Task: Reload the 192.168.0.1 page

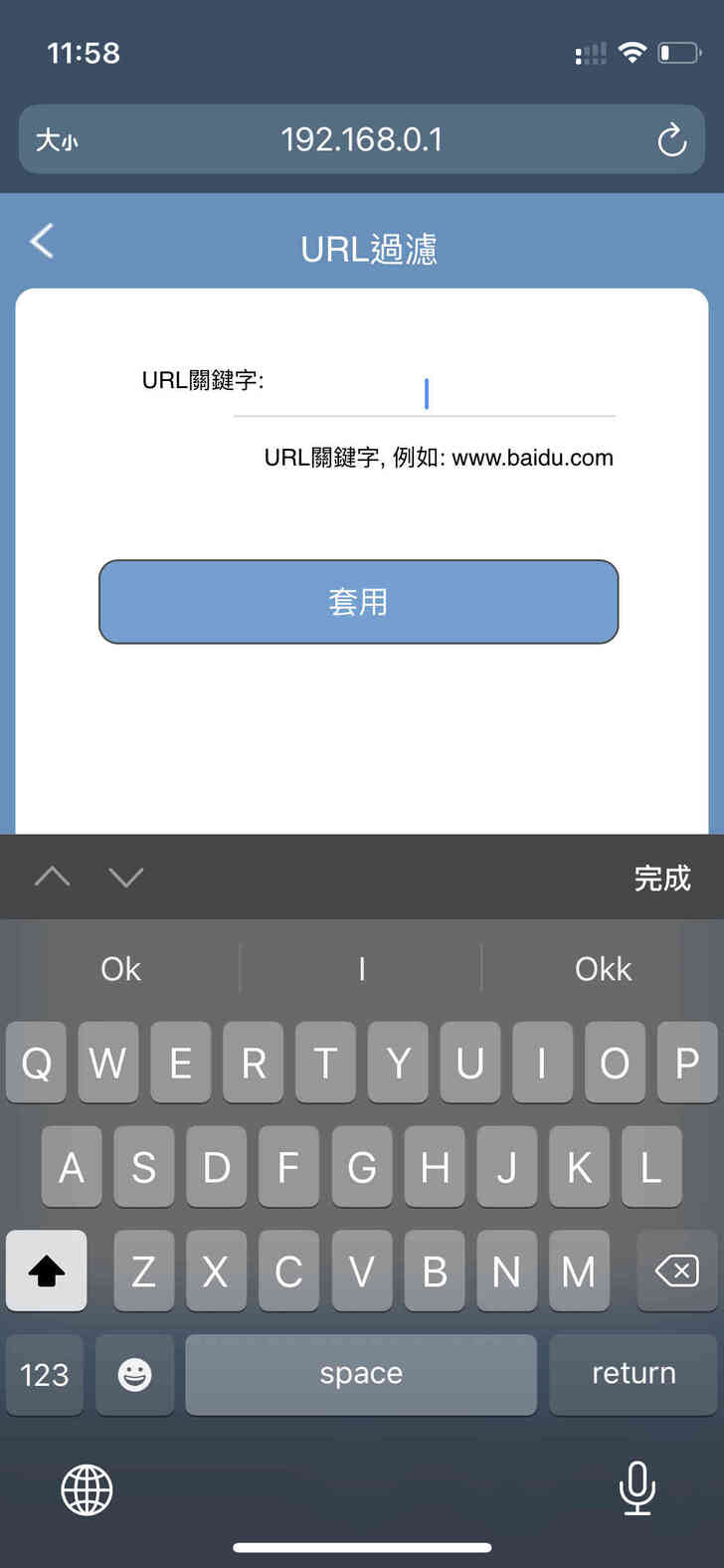Action: [x=672, y=140]
